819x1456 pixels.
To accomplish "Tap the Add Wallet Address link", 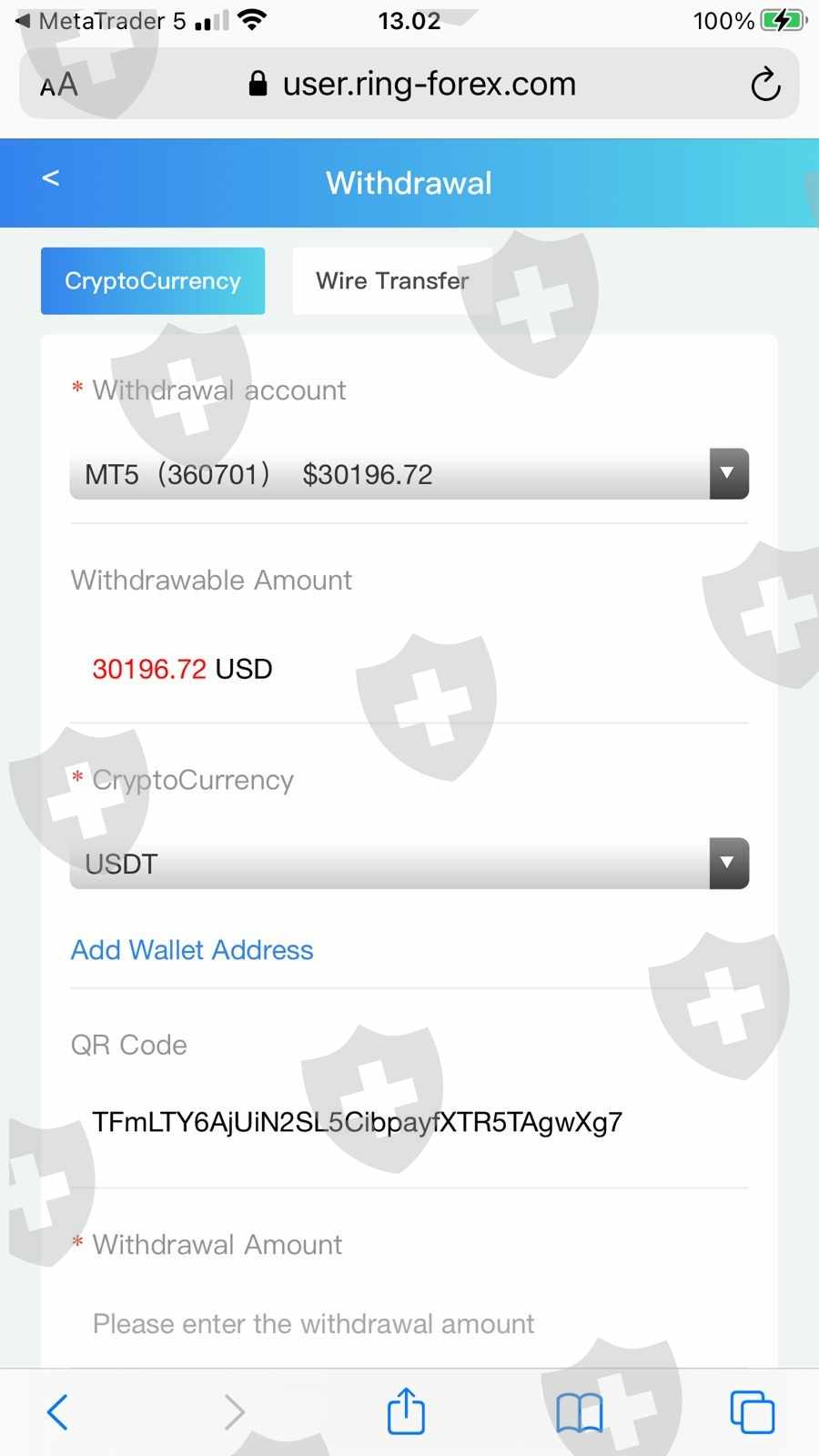I will (192, 950).
